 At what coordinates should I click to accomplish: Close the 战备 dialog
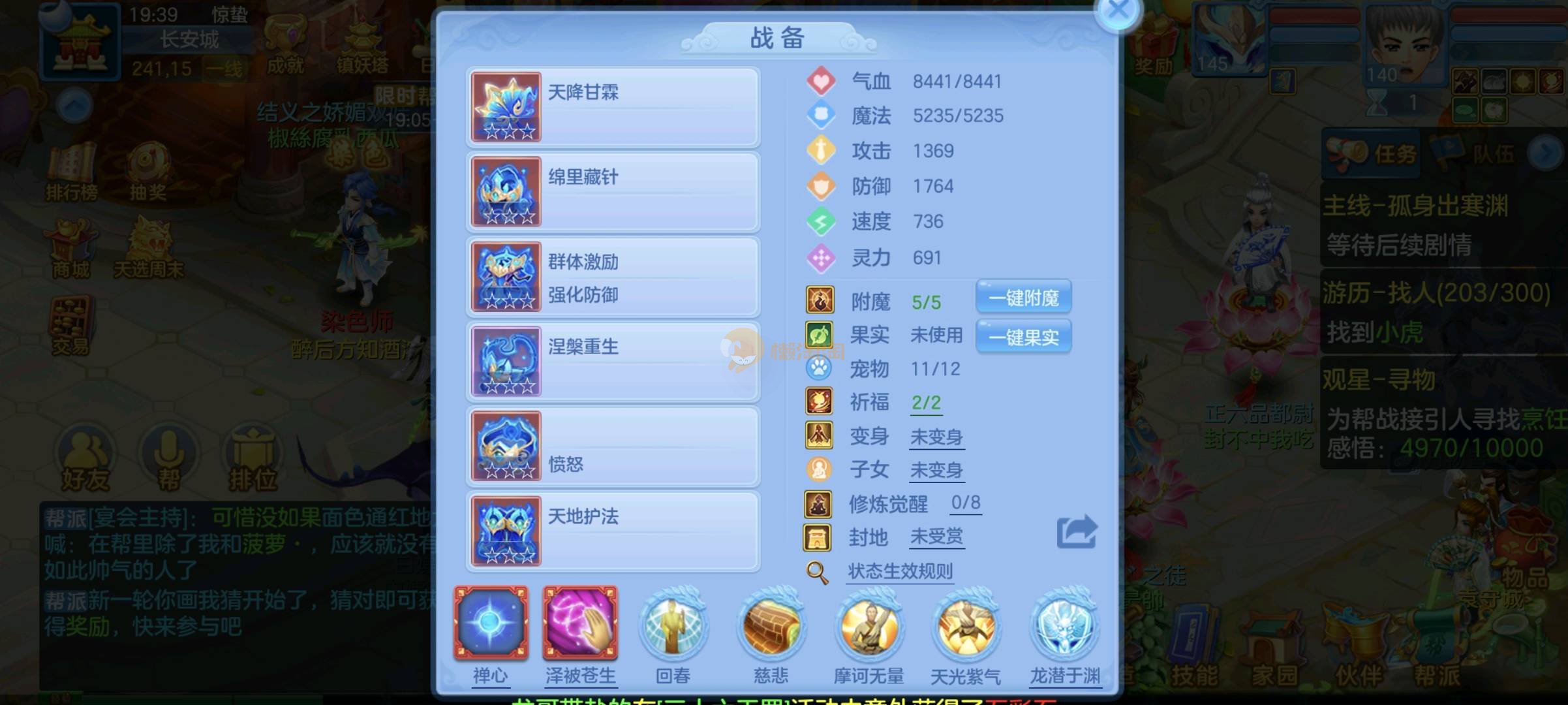click(x=1118, y=11)
